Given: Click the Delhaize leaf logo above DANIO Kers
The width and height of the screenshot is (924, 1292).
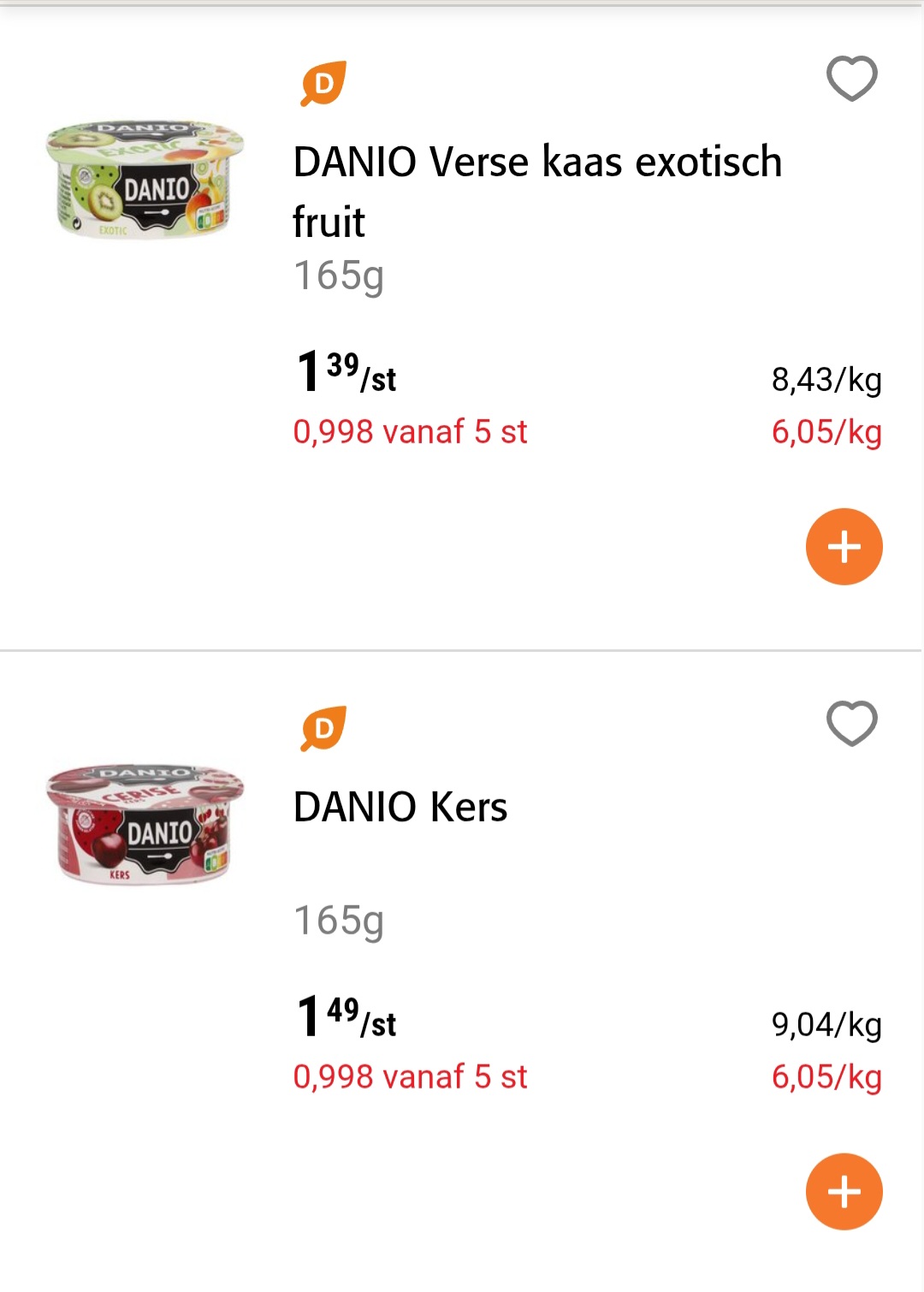Looking at the screenshot, I should [323, 725].
